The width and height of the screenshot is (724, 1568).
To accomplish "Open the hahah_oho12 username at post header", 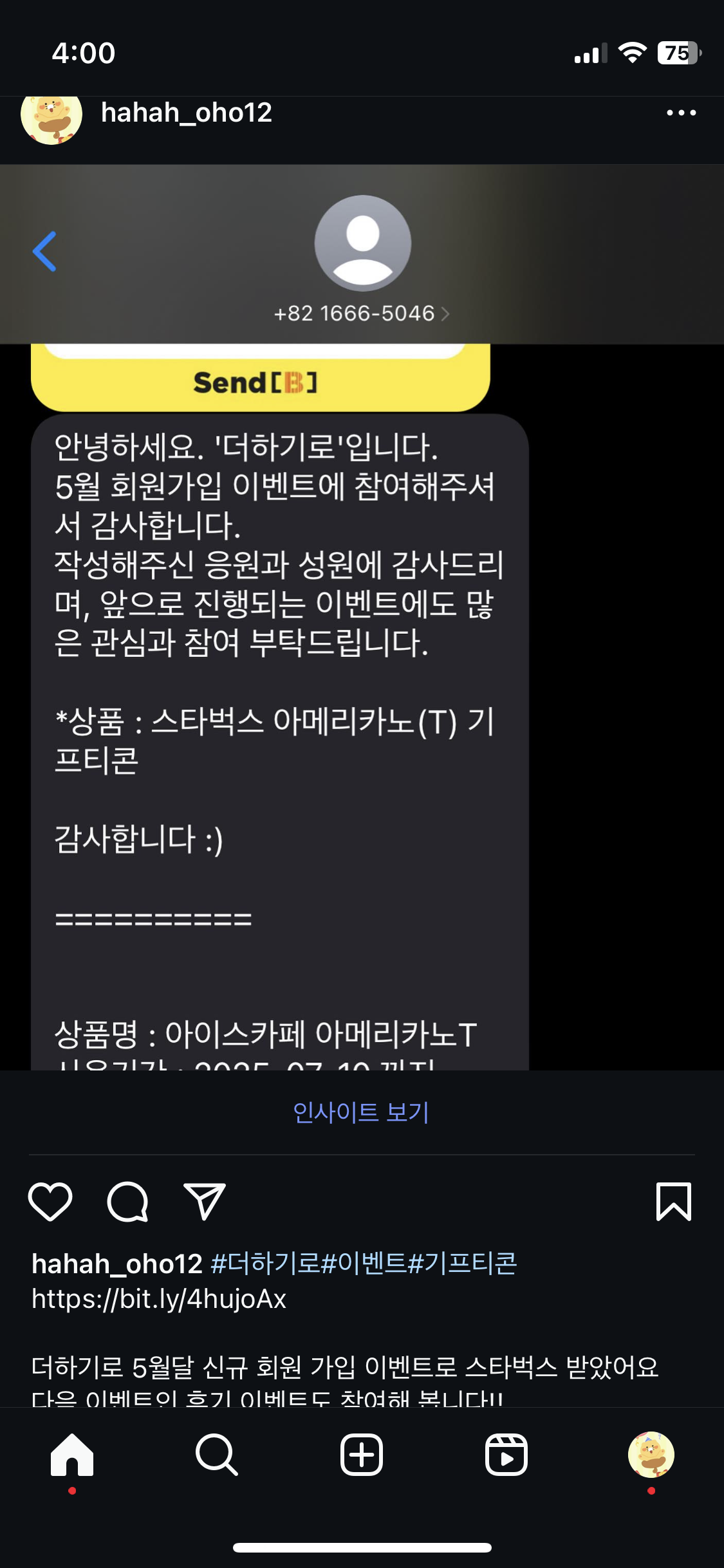I will (187, 113).
